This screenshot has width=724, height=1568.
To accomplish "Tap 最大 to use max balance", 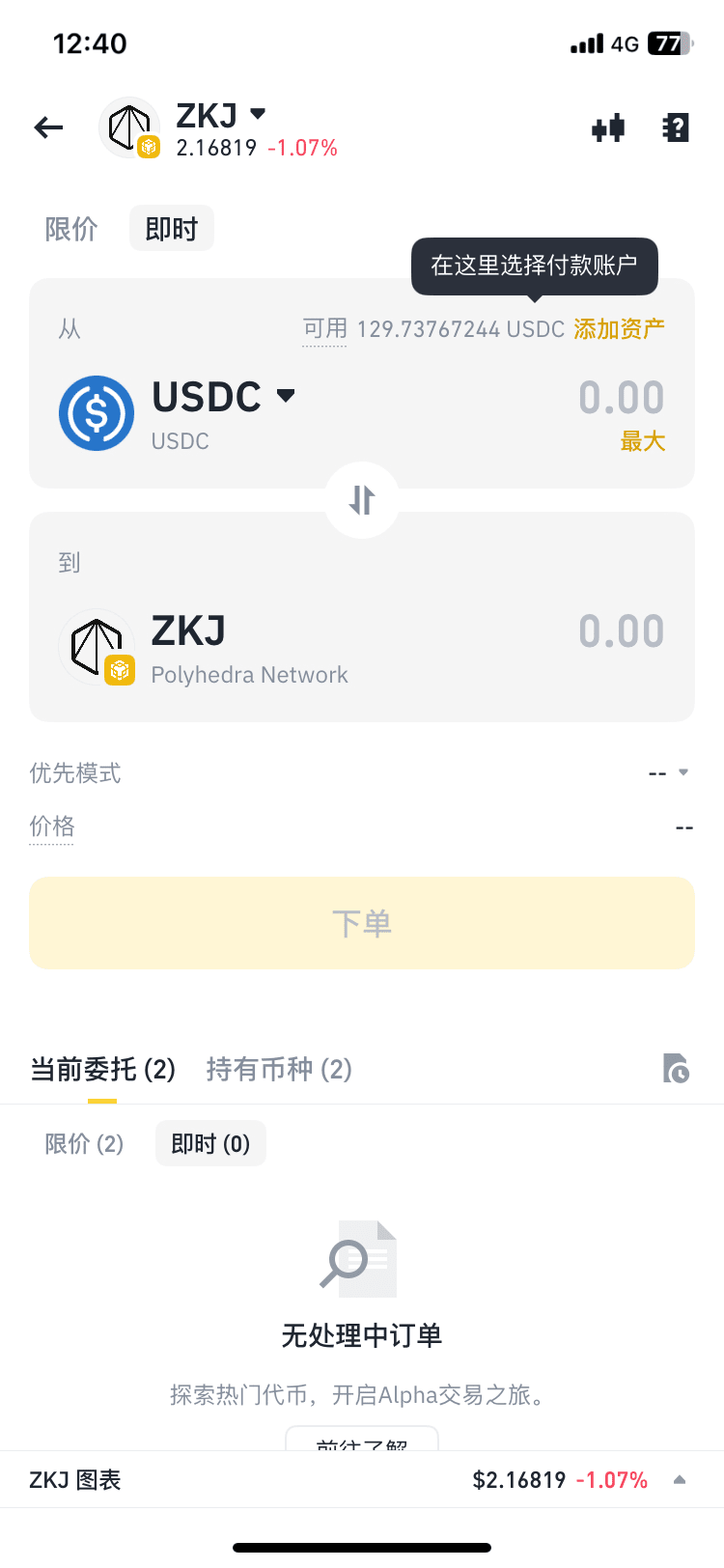I will 643,441.
